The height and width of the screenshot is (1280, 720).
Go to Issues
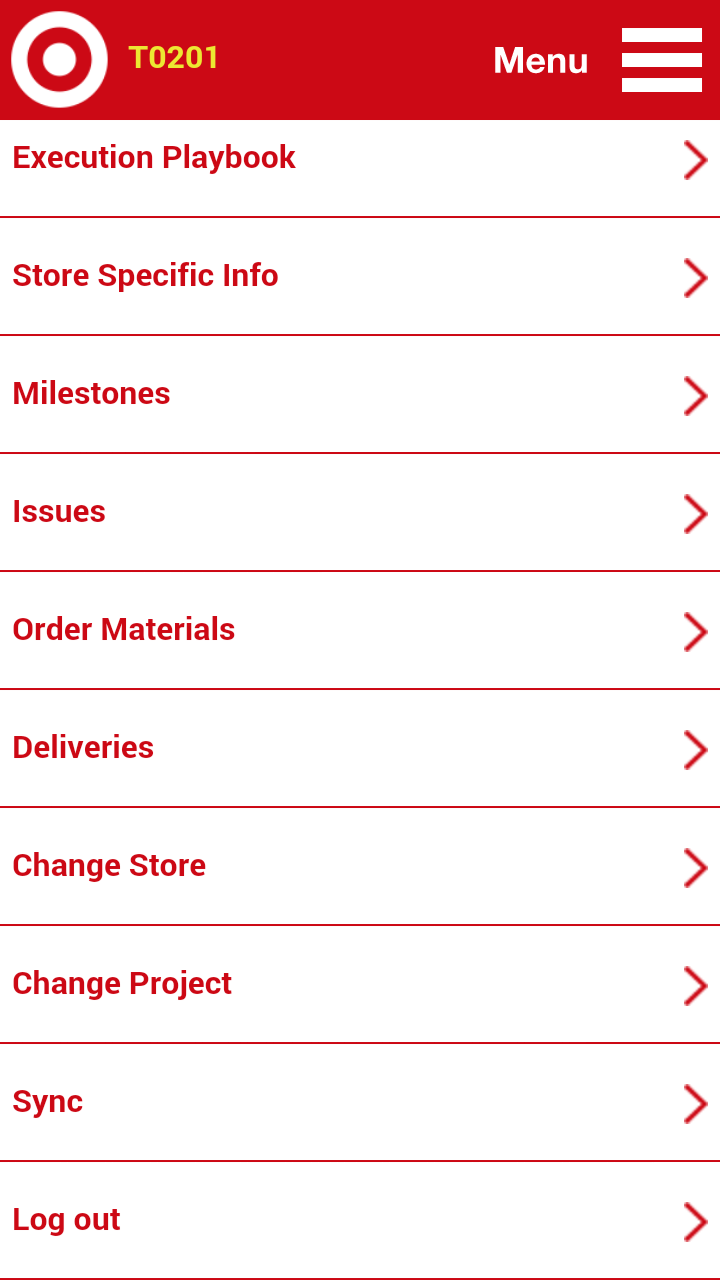click(360, 513)
